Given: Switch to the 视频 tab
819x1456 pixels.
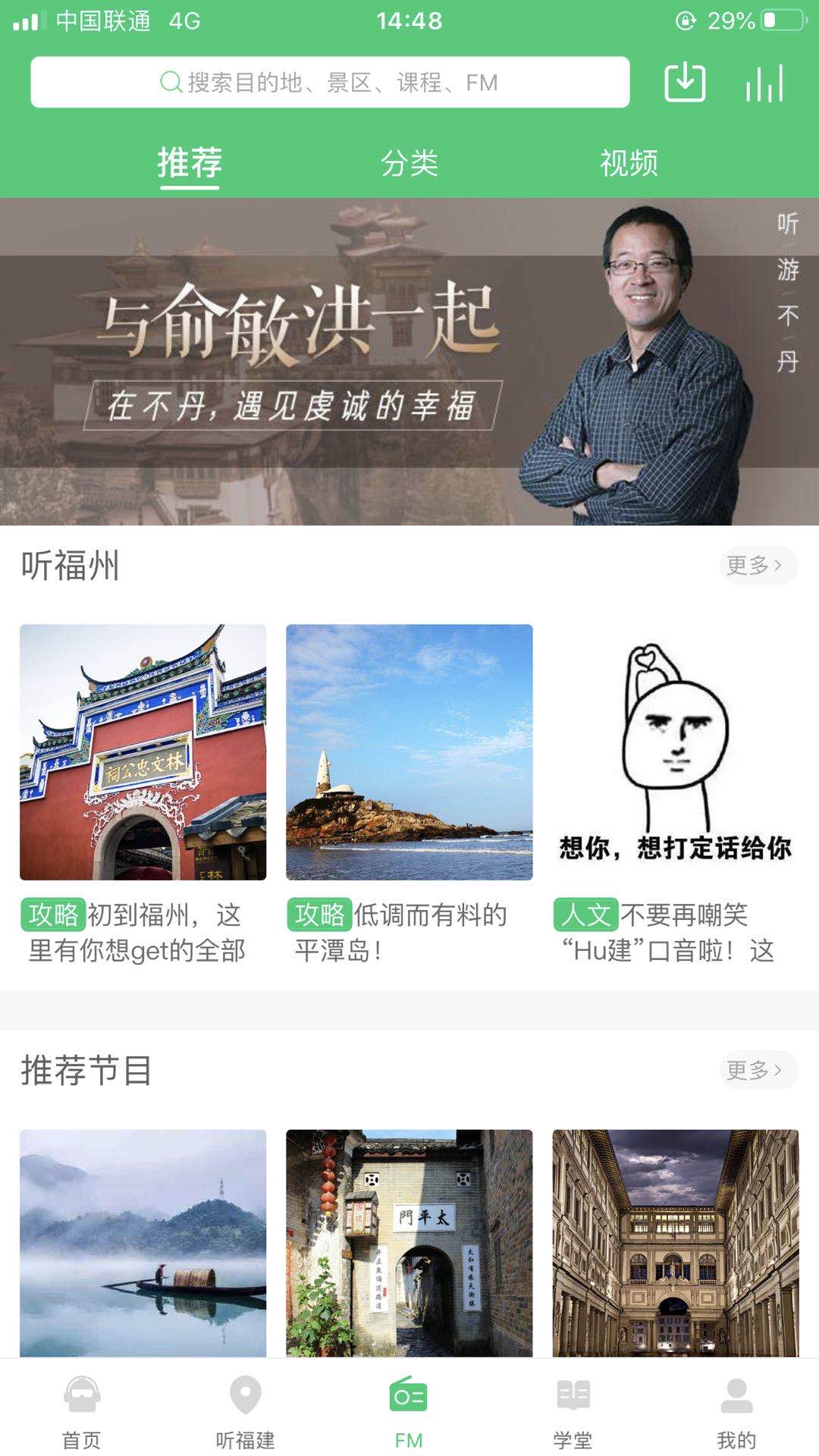Looking at the screenshot, I should [629, 163].
